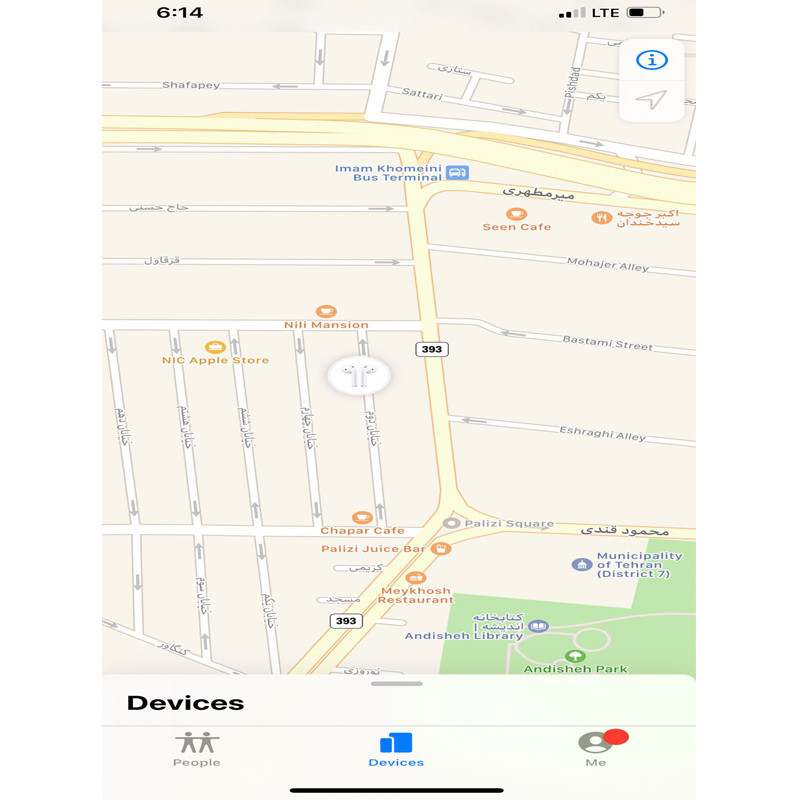The width and height of the screenshot is (800, 800).
Task: Tap the Andisheh Park marker
Action: [x=574, y=656]
